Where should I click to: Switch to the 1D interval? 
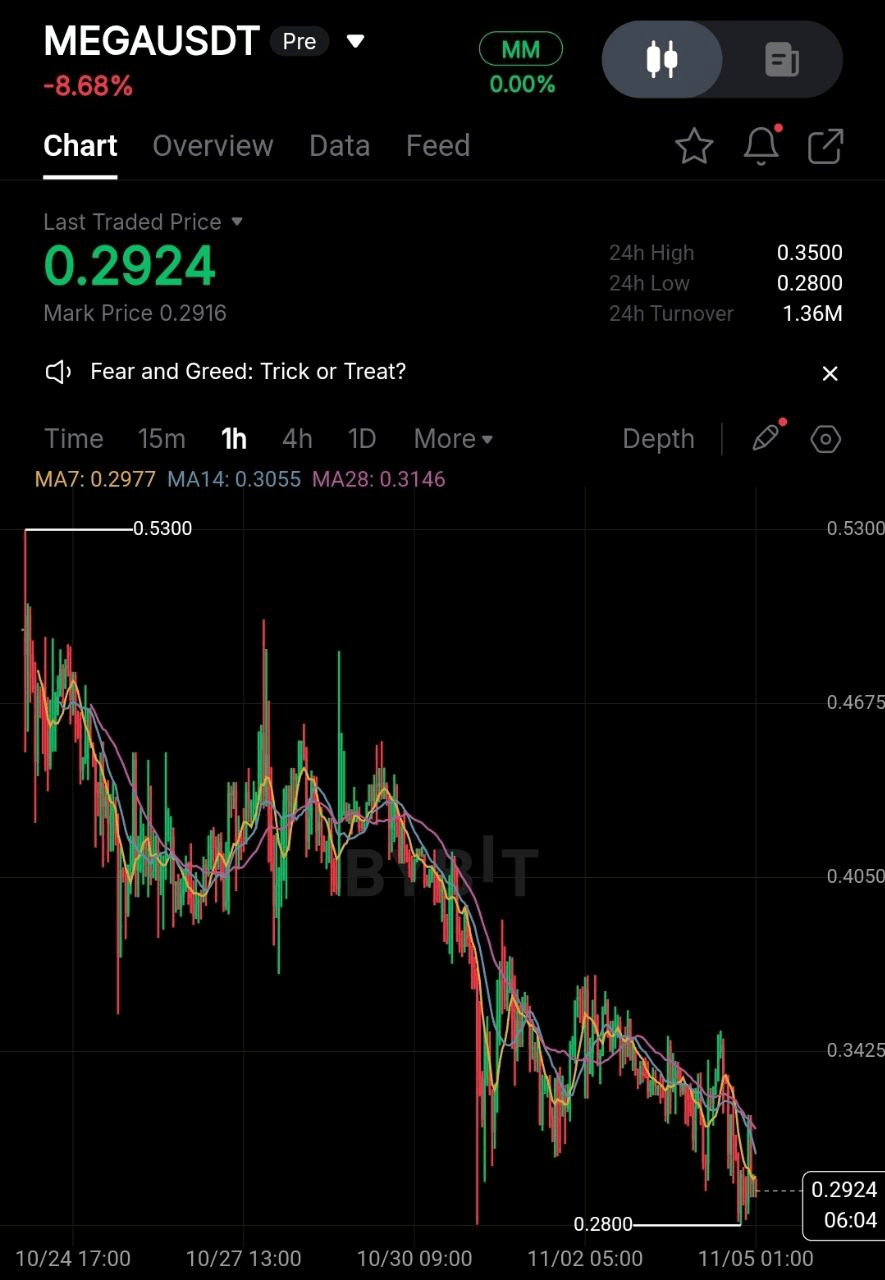tap(361, 439)
